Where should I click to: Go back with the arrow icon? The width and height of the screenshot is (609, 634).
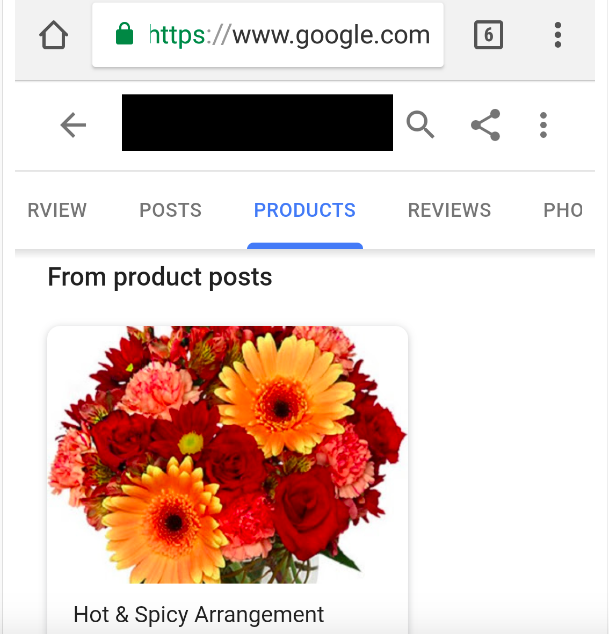tap(73, 125)
